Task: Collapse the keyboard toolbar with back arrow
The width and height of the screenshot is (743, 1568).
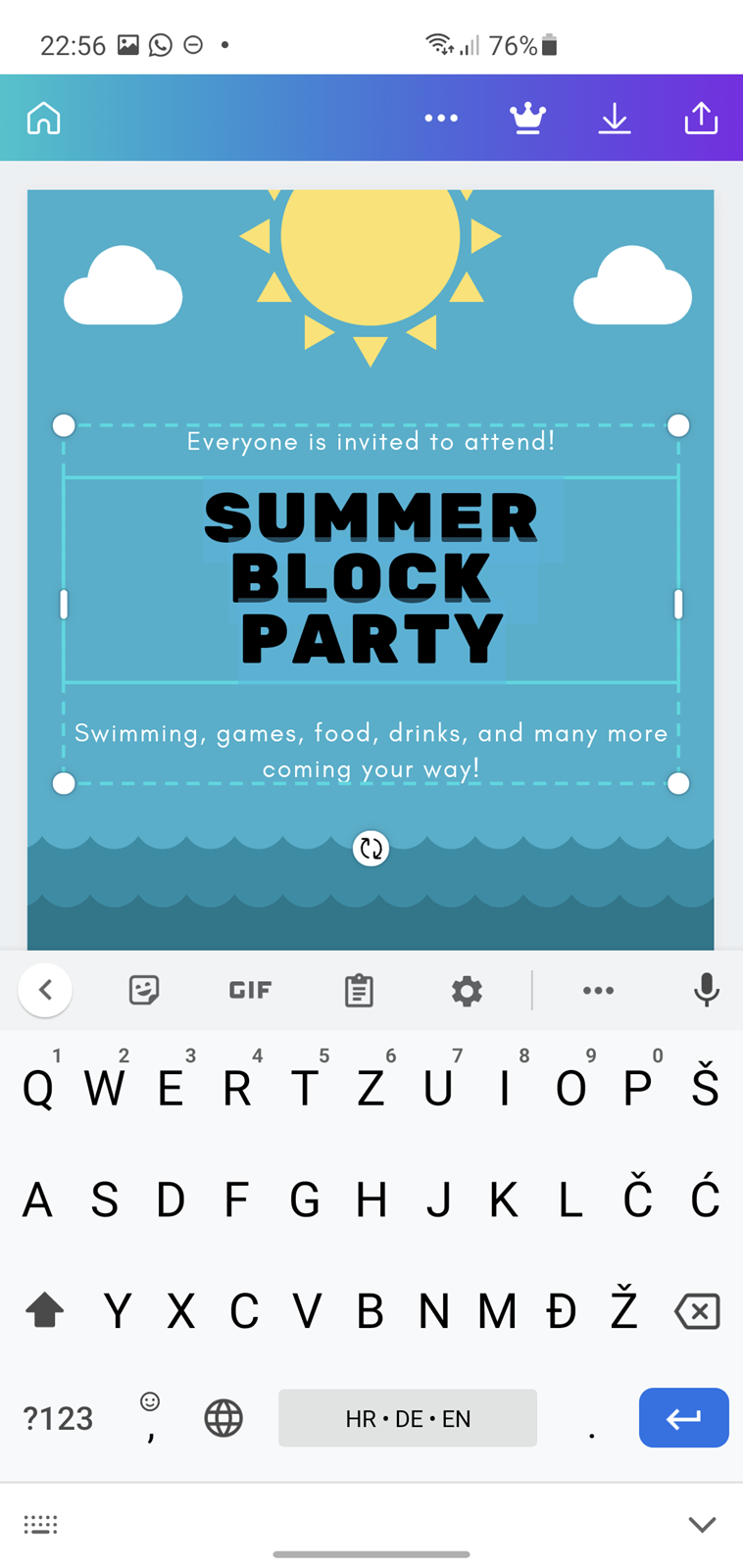Action: click(45, 990)
